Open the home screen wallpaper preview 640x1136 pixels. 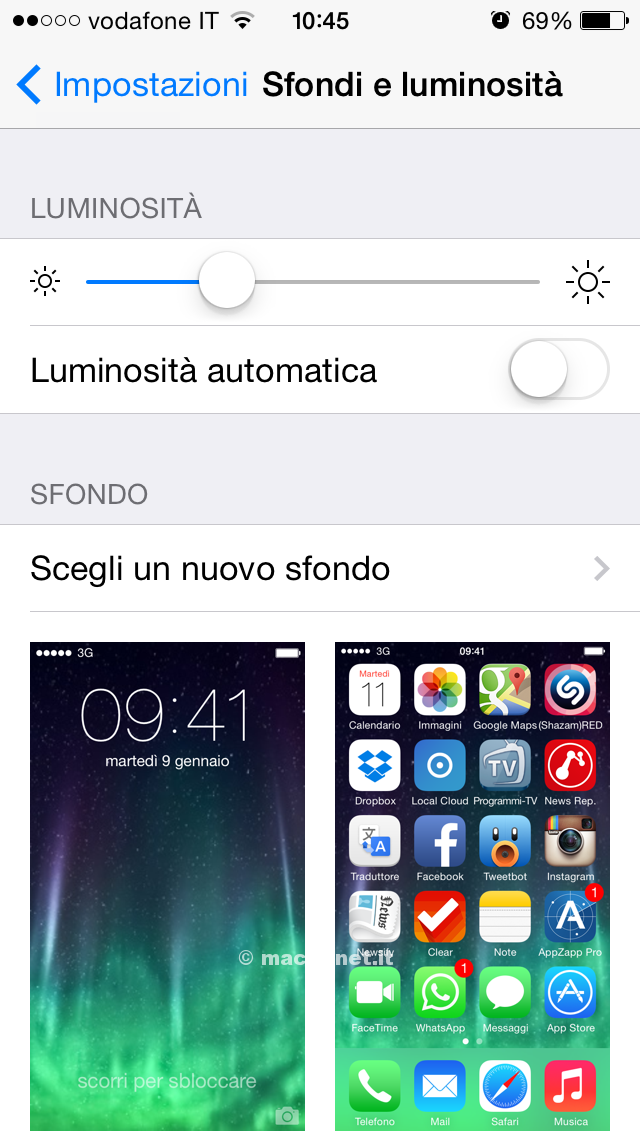472,885
